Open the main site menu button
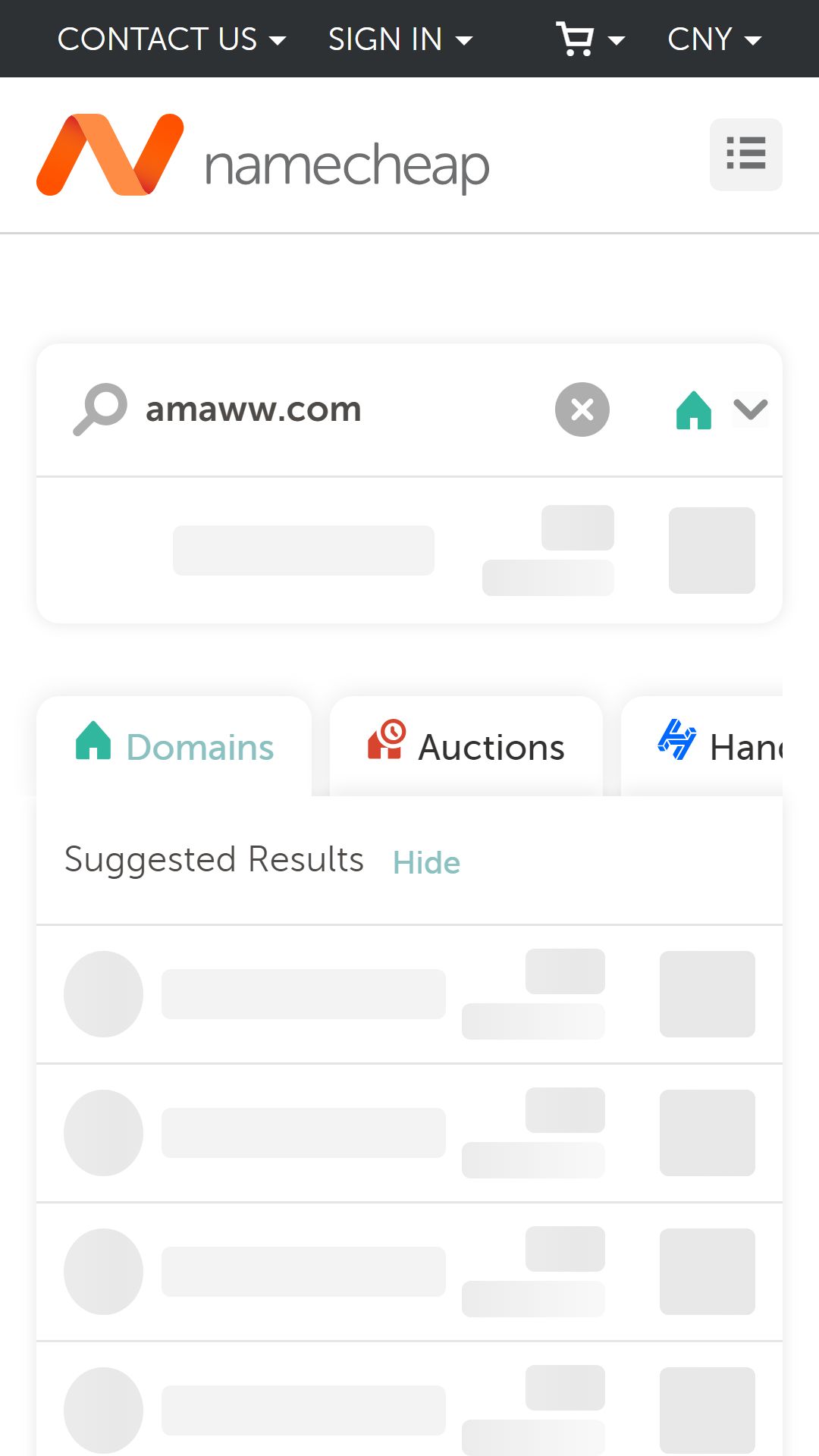 coord(746,155)
